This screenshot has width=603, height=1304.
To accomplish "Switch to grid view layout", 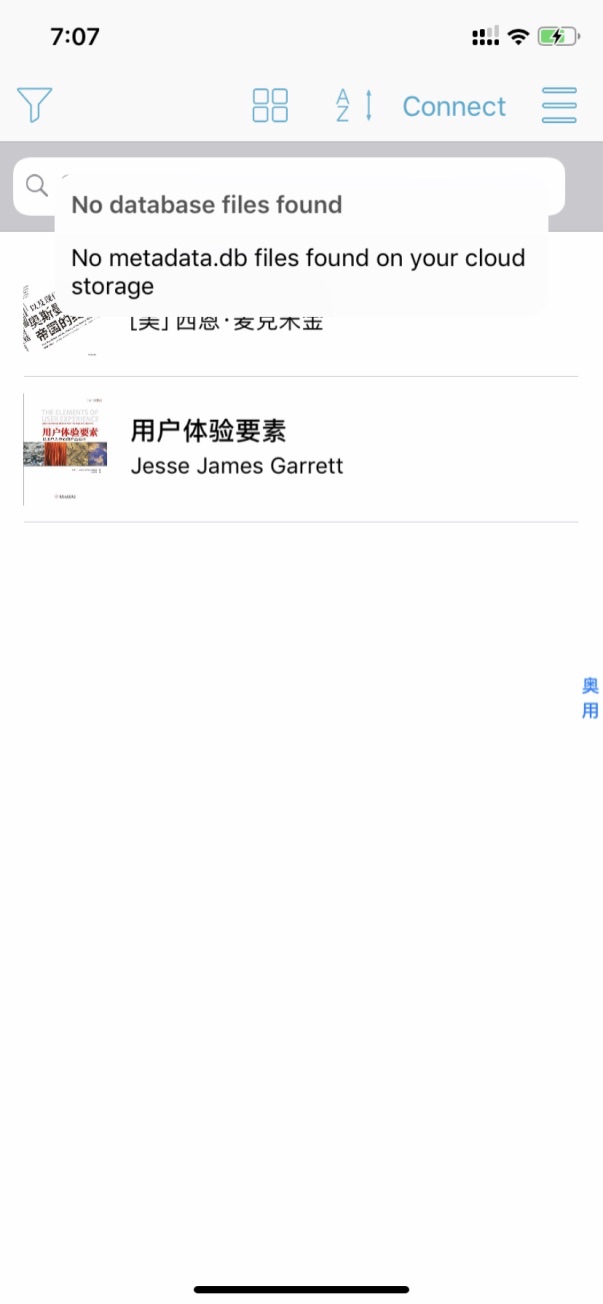I will (x=270, y=105).
